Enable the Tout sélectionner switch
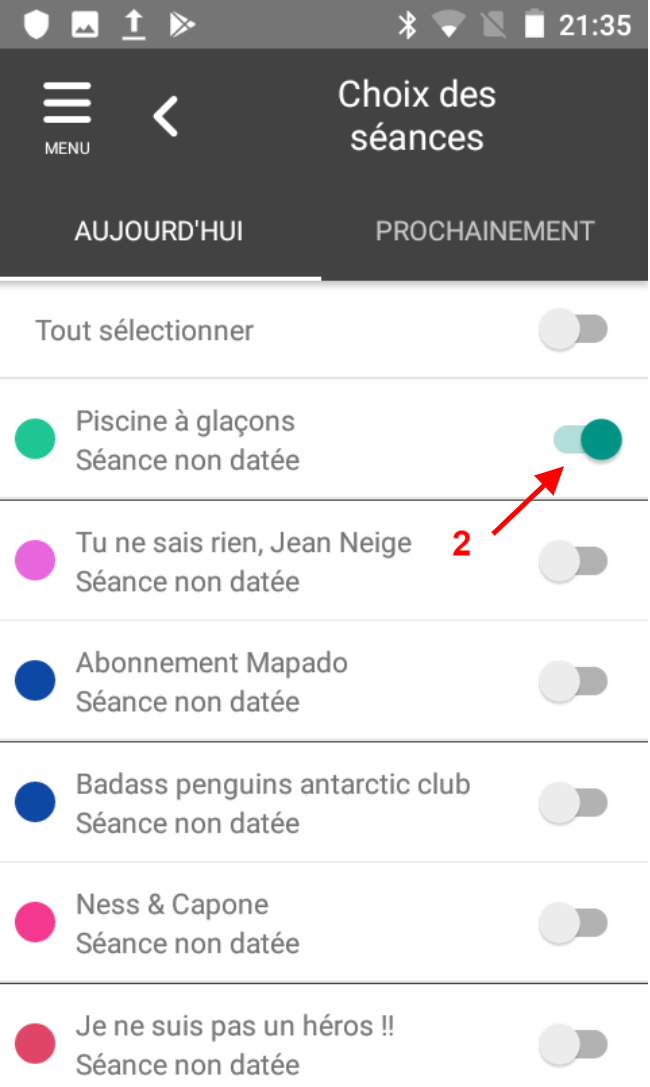Viewport: 650px width, 1087px height. pyautogui.click(x=574, y=330)
